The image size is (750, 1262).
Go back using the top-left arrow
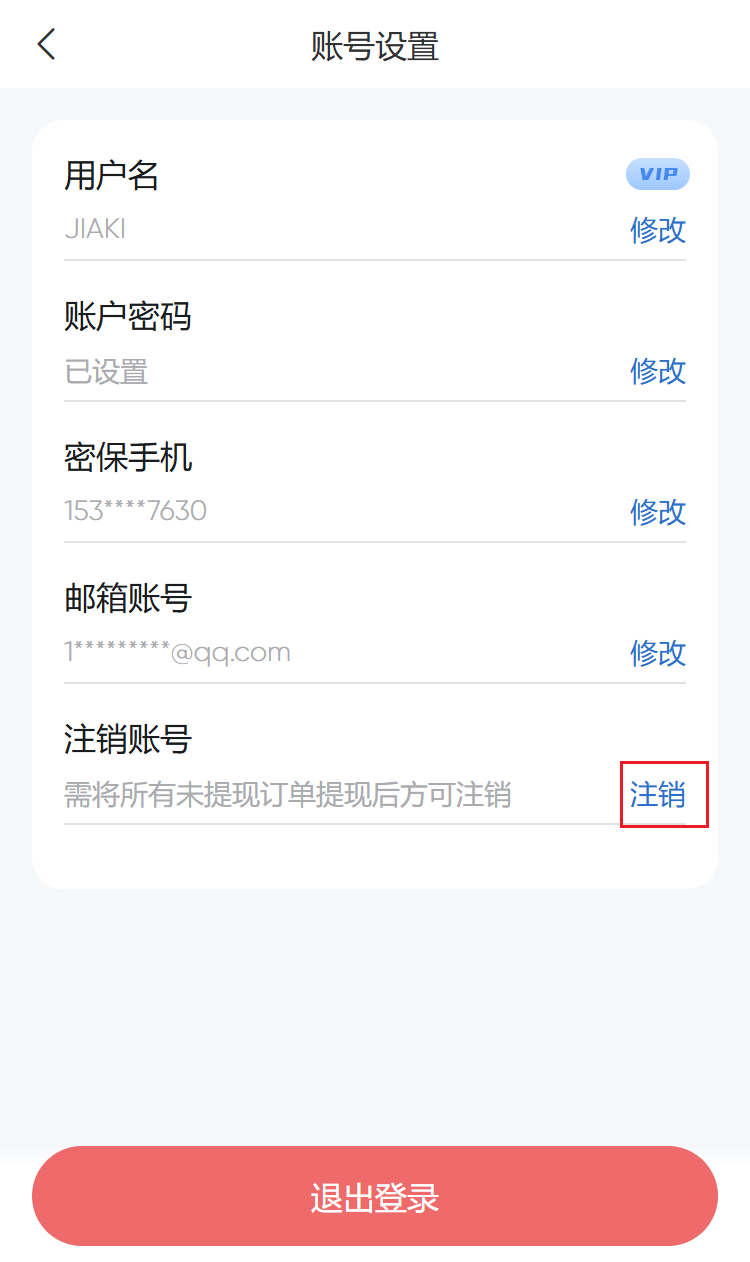click(x=46, y=45)
